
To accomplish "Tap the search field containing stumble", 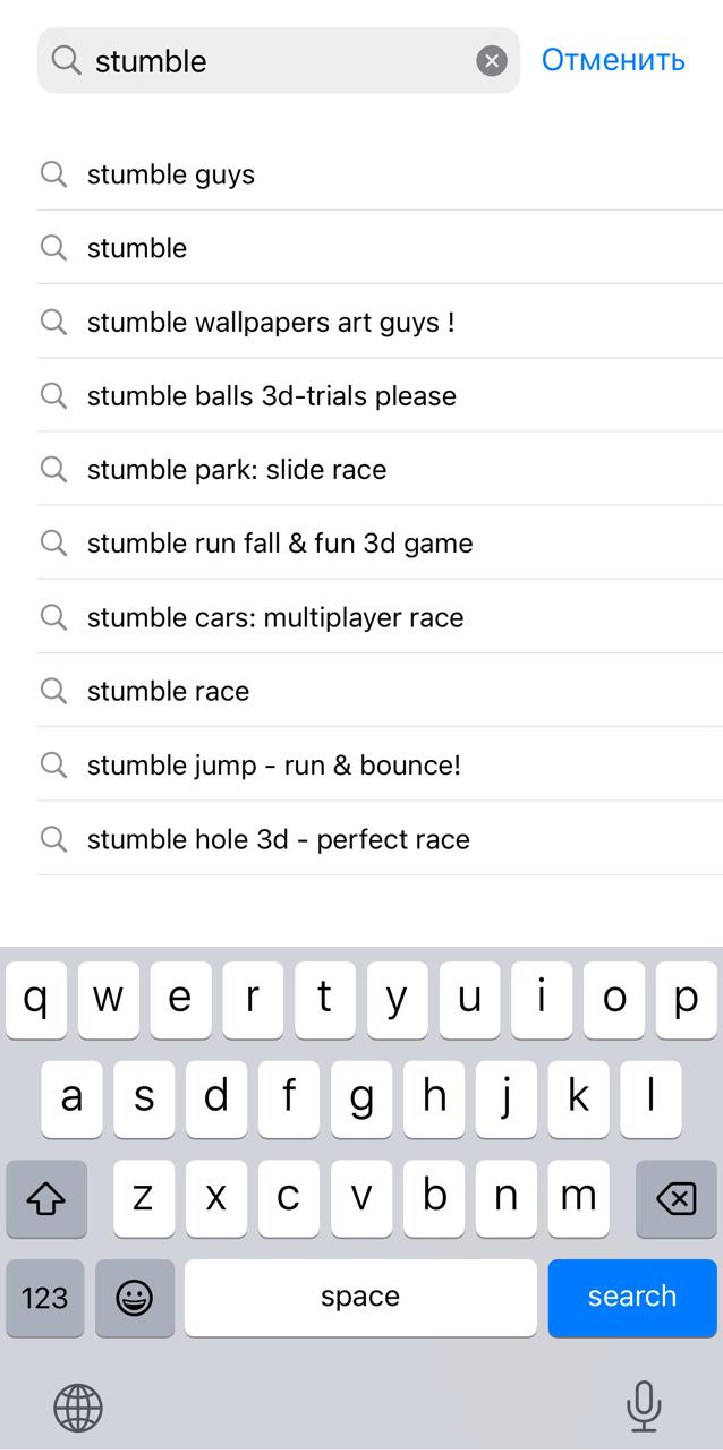I will [278, 61].
